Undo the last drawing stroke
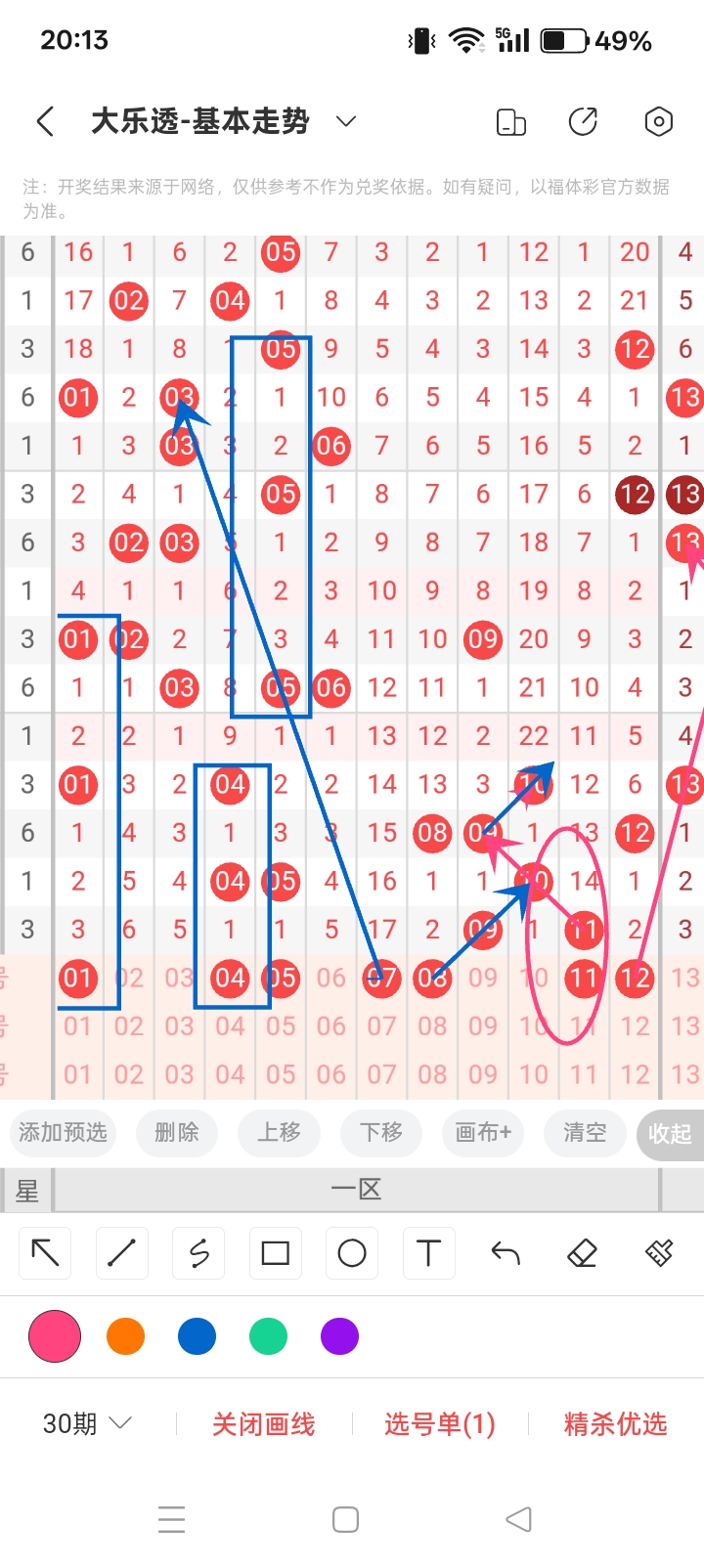 click(506, 1252)
